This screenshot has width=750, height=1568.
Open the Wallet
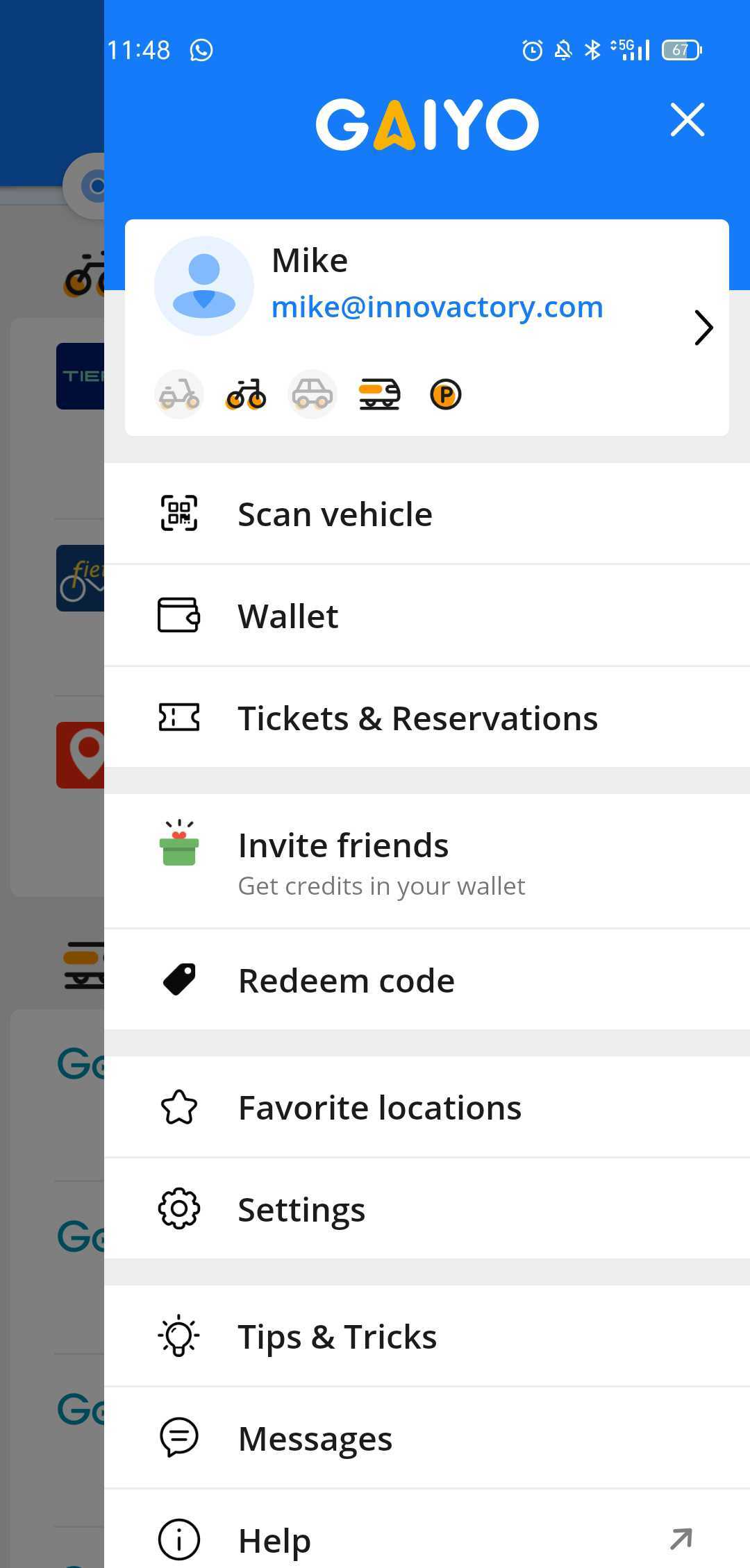(x=426, y=616)
